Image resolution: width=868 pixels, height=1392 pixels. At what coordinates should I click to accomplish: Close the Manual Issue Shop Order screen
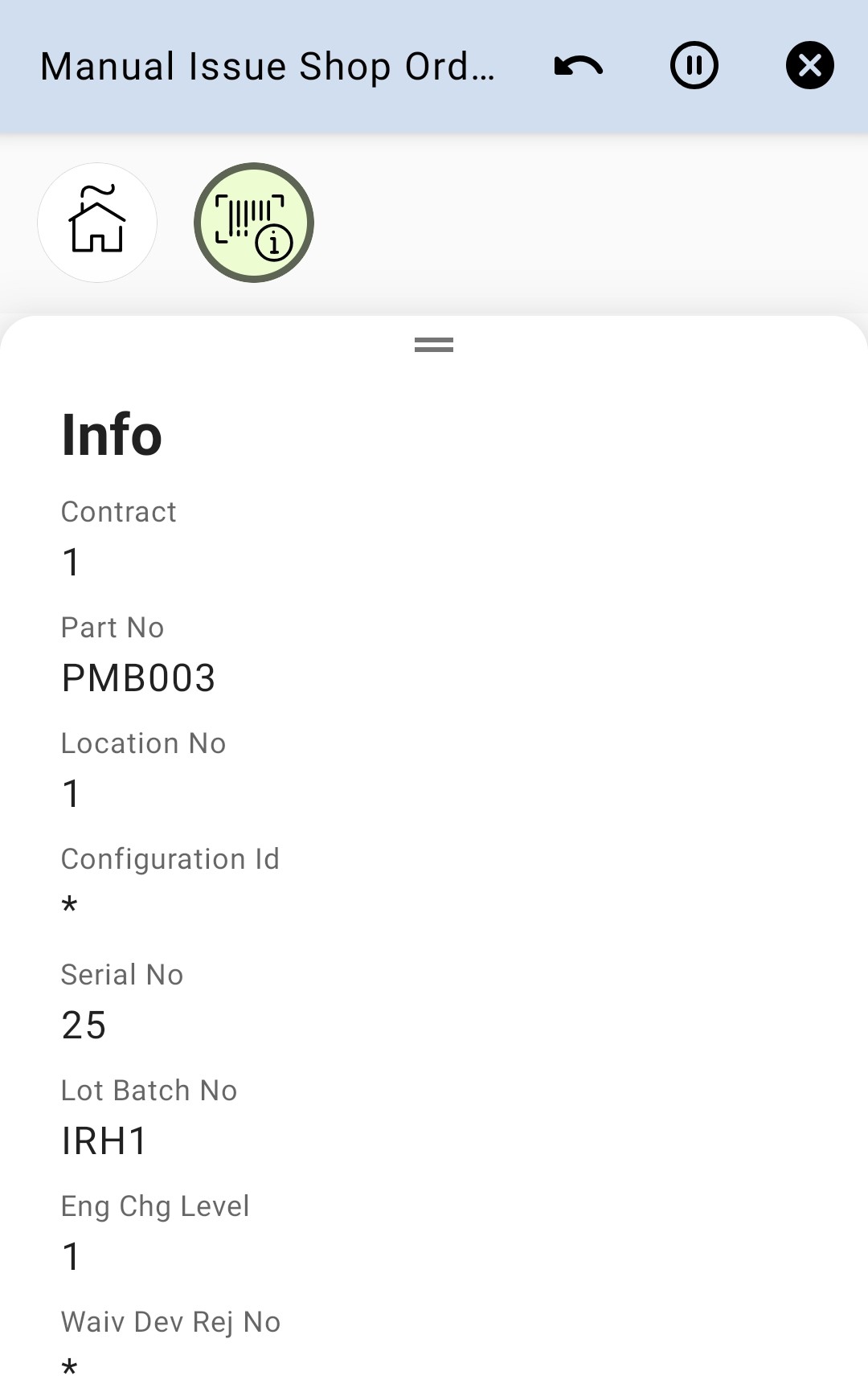point(809,66)
